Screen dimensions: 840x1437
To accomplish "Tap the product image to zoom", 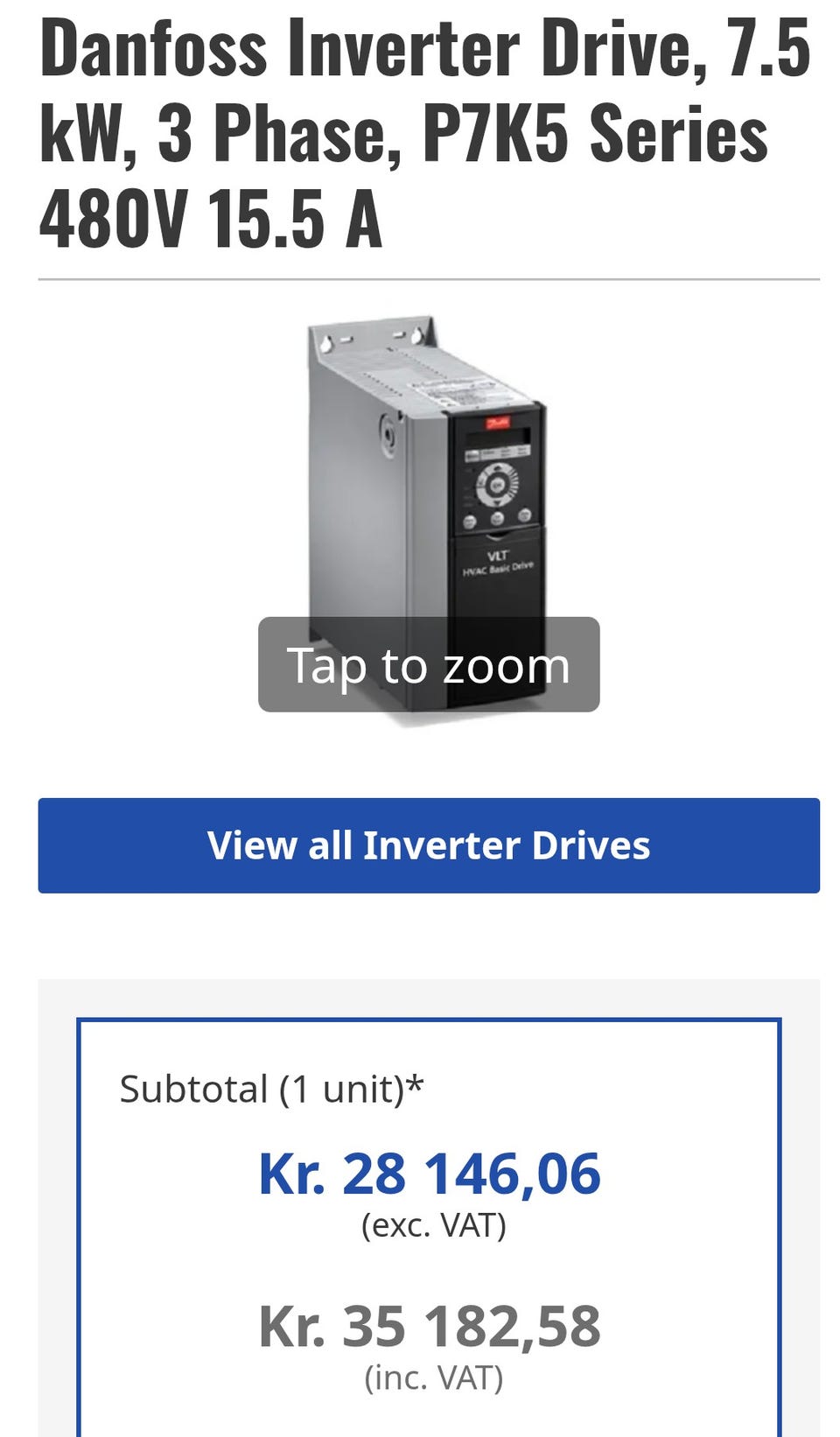I will pyautogui.click(x=428, y=520).
